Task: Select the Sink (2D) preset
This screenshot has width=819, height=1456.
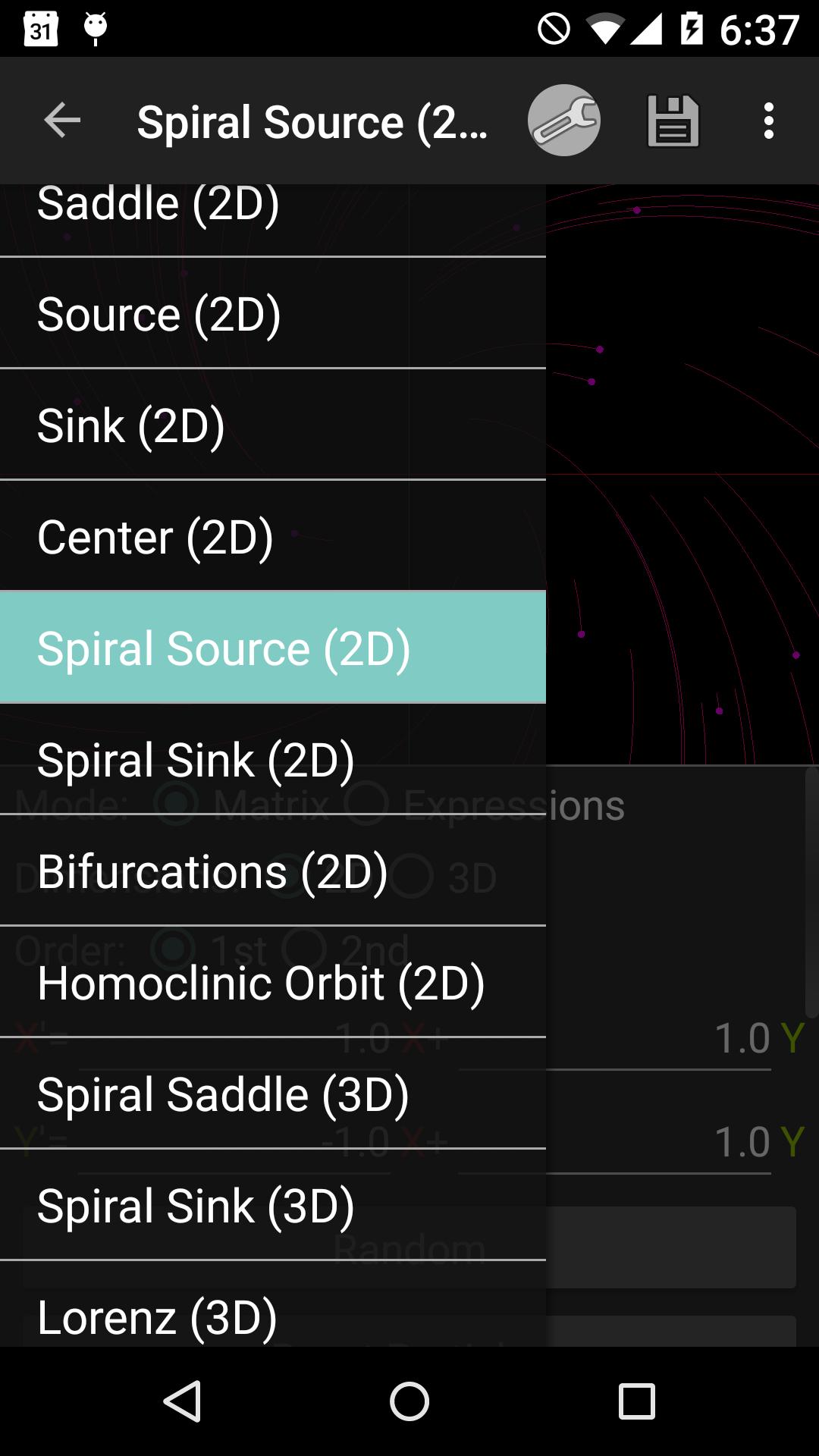Action: 273,425
